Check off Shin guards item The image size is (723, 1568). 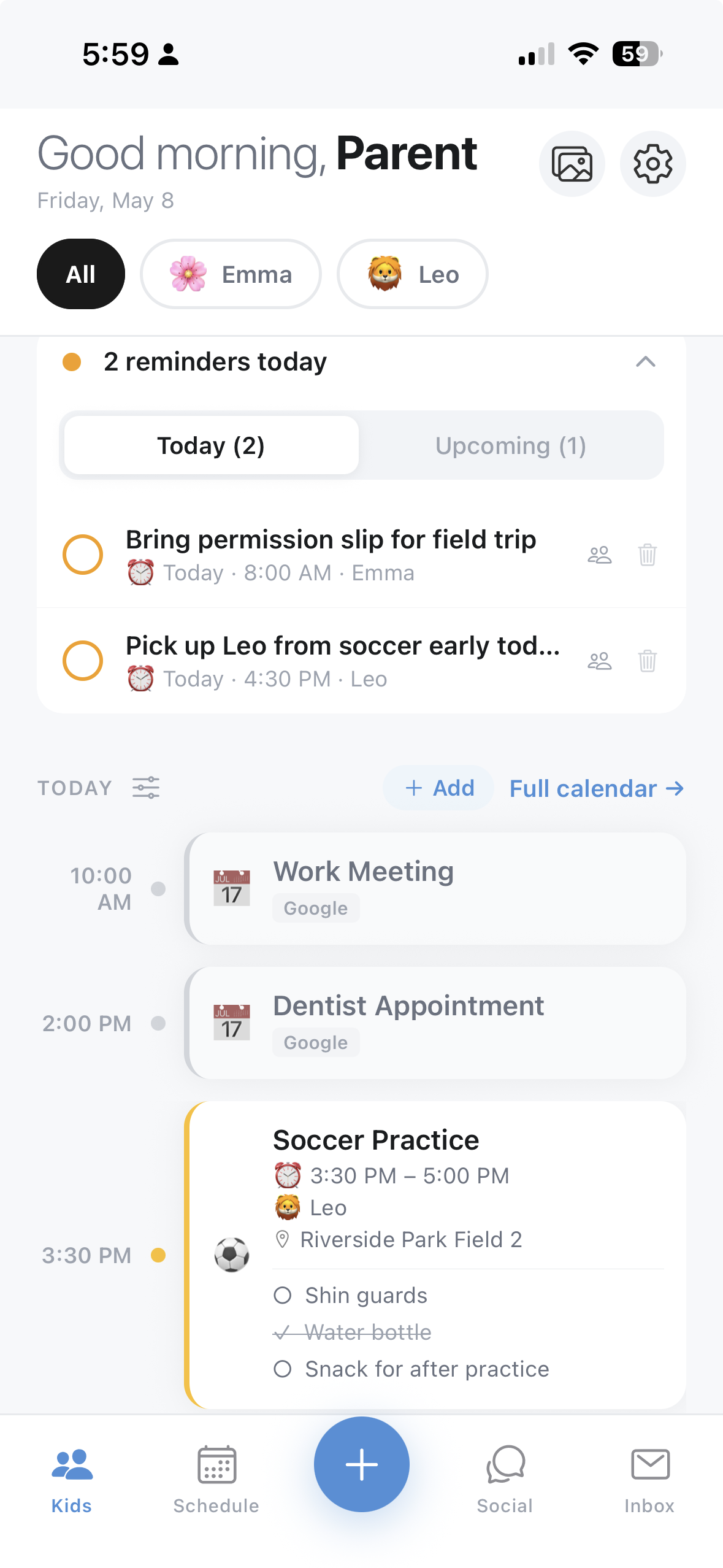(x=283, y=1296)
